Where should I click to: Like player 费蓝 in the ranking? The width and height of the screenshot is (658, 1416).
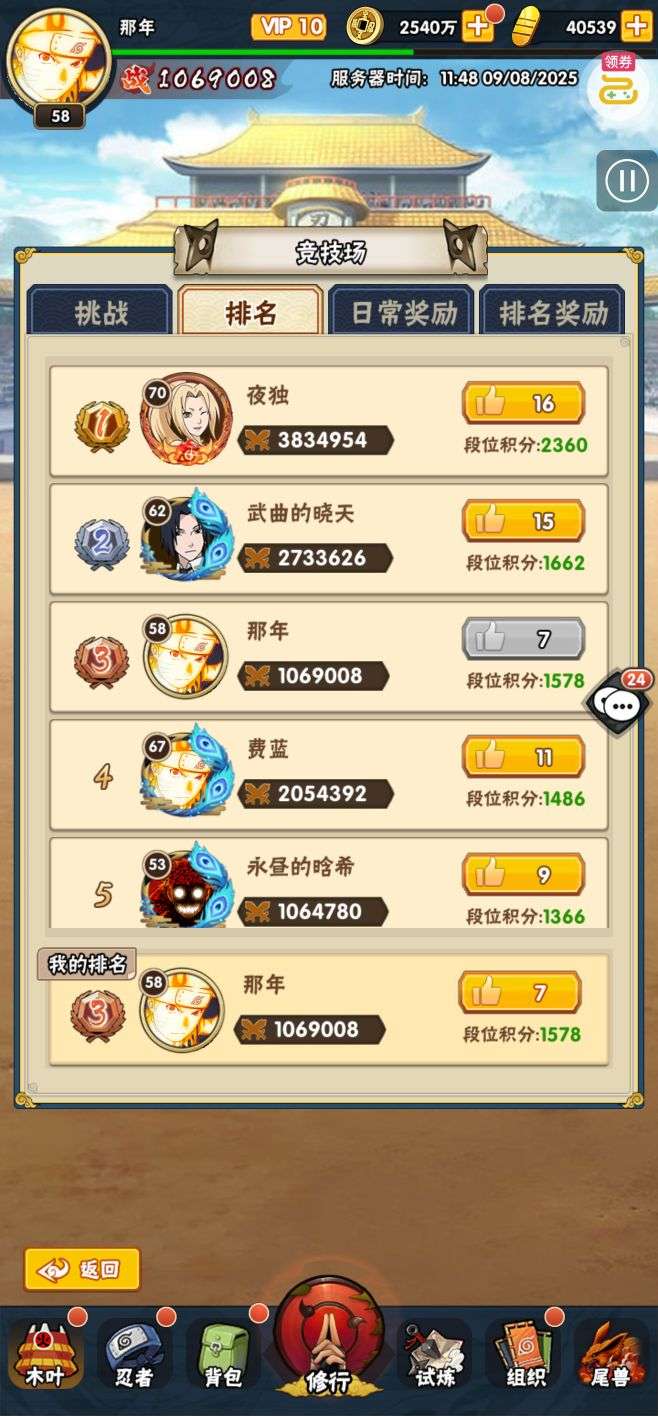click(x=523, y=757)
